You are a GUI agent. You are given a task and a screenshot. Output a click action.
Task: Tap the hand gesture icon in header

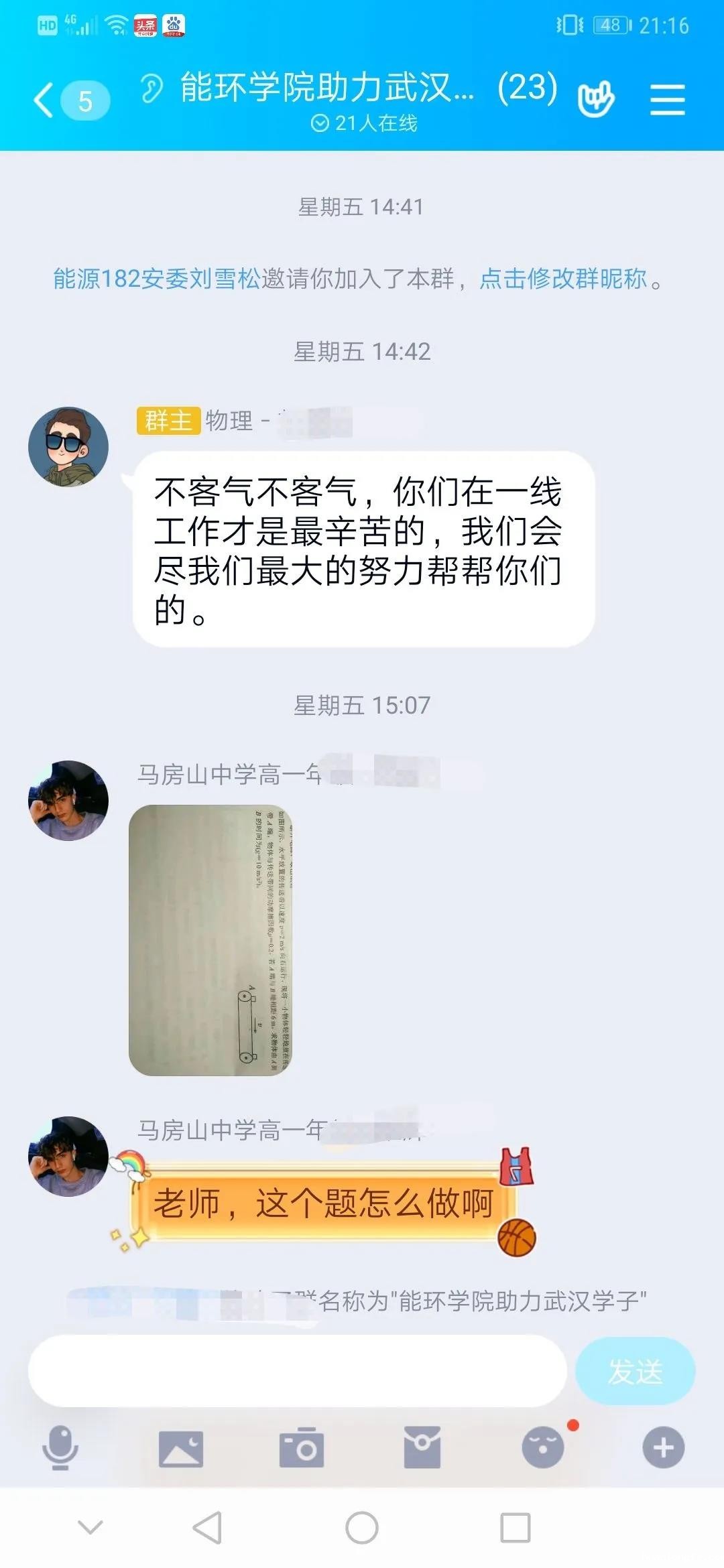(596, 101)
